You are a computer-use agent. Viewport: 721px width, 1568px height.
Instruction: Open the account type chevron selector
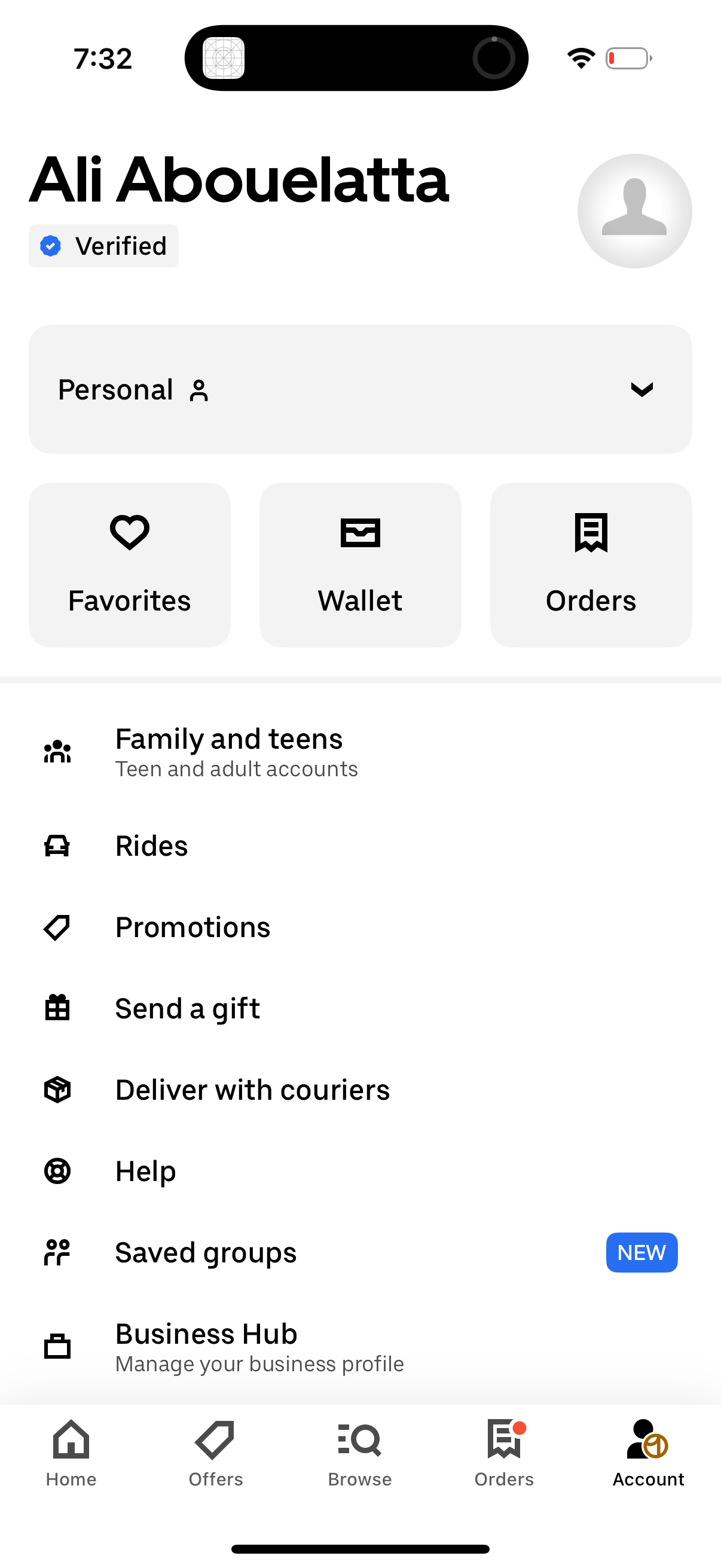643,389
